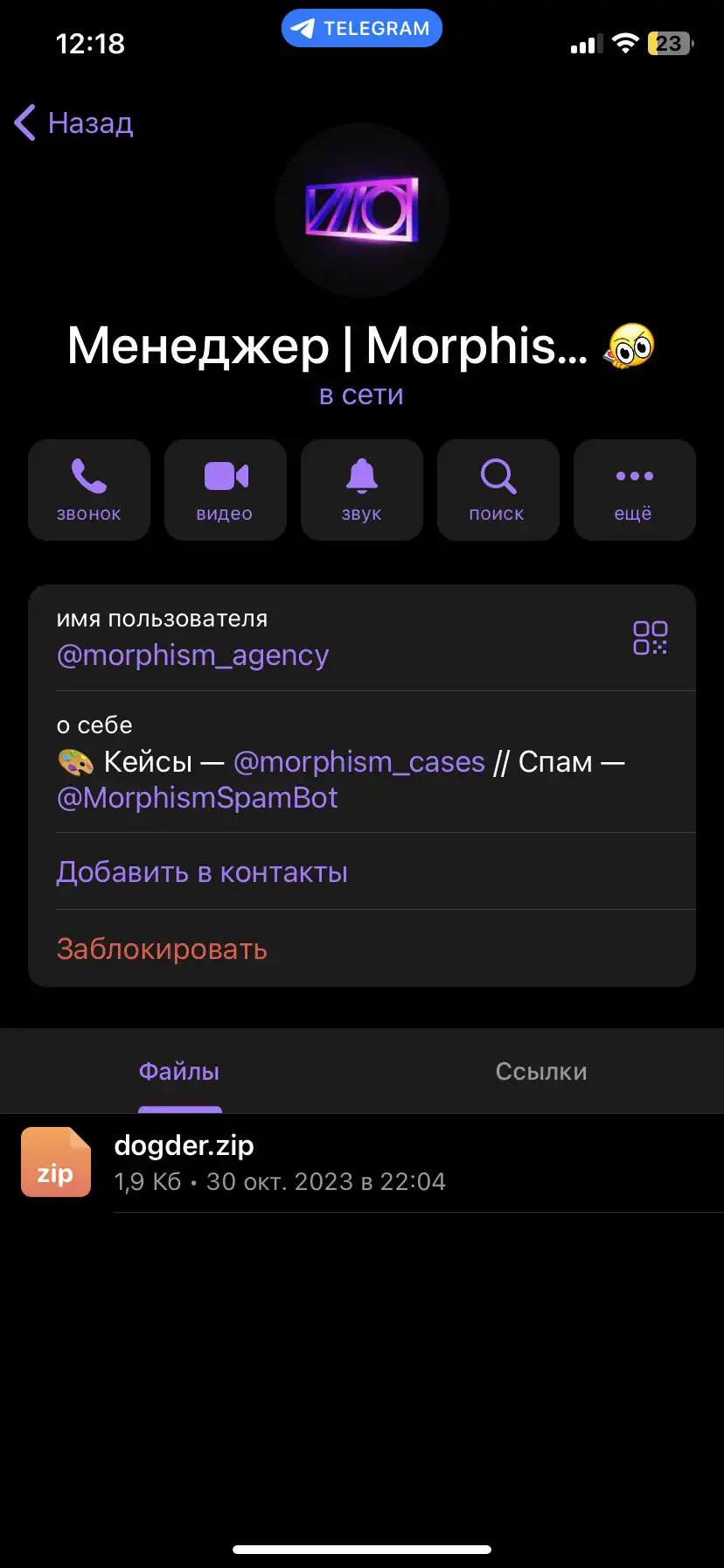Start a voice call with звонок
Viewport: 724px width, 1568px height.
pos(89,490)
